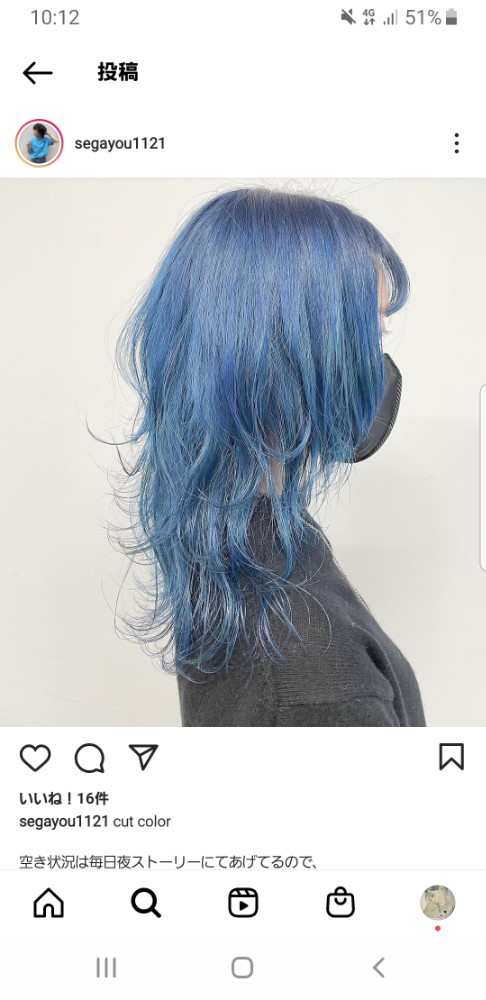Viewport: 486px width, 1000px height.
Task: Switch to the Reels tab
Action: pyautogui.click(x=243, y=903)
